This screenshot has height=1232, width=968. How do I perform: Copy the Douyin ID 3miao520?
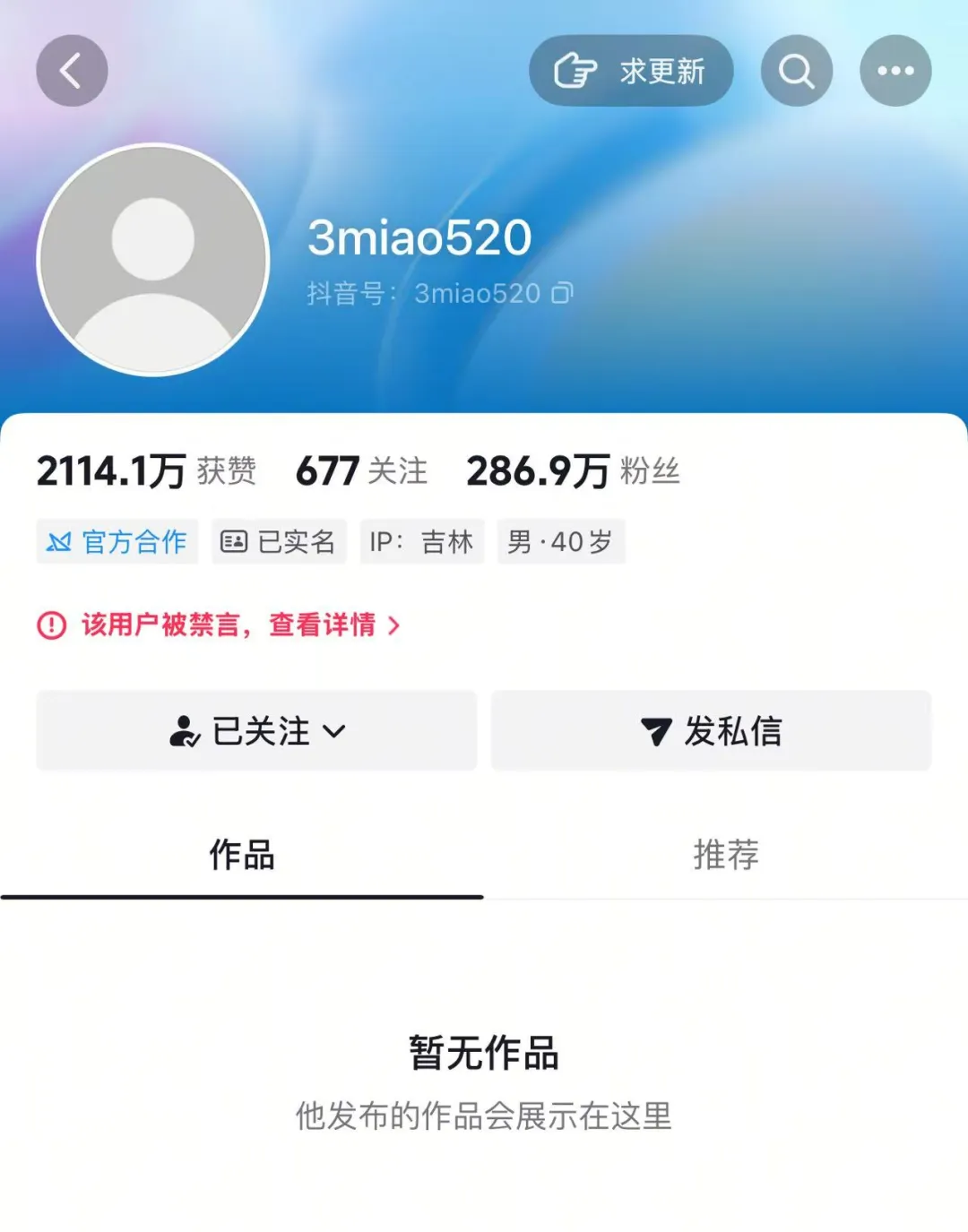(562, 293)
